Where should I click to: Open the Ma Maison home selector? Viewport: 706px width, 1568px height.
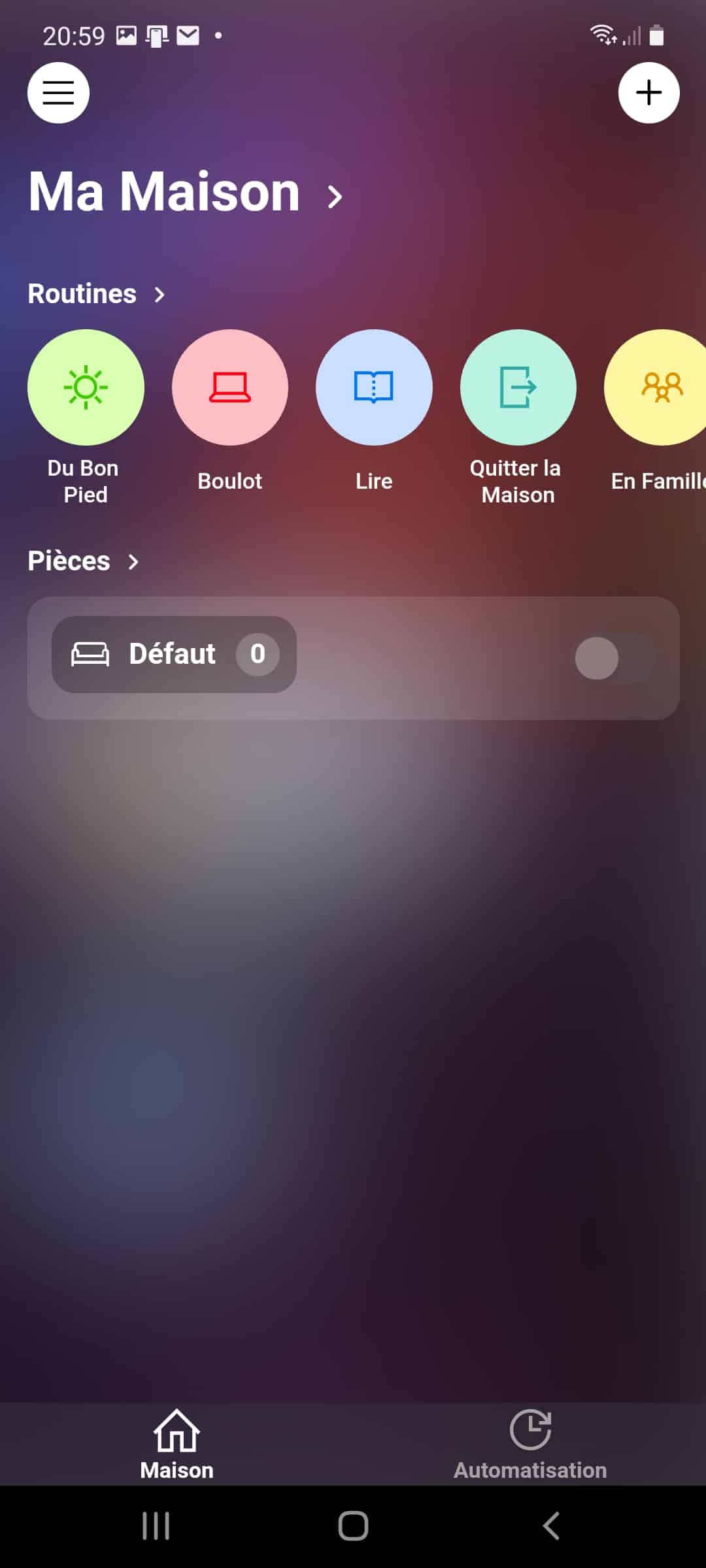coord(186,192)
